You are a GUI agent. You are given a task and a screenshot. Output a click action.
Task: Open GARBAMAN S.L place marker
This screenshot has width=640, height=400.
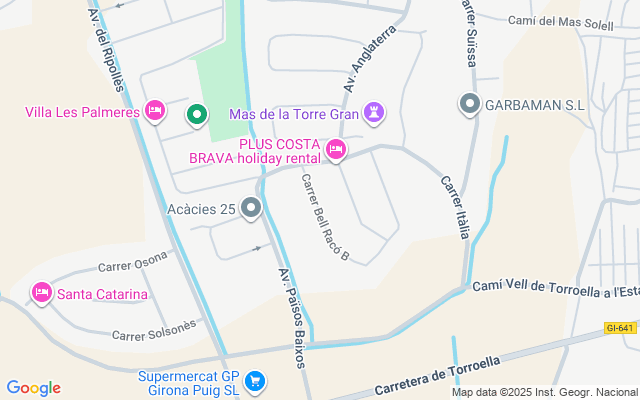[x=469, y=103]
